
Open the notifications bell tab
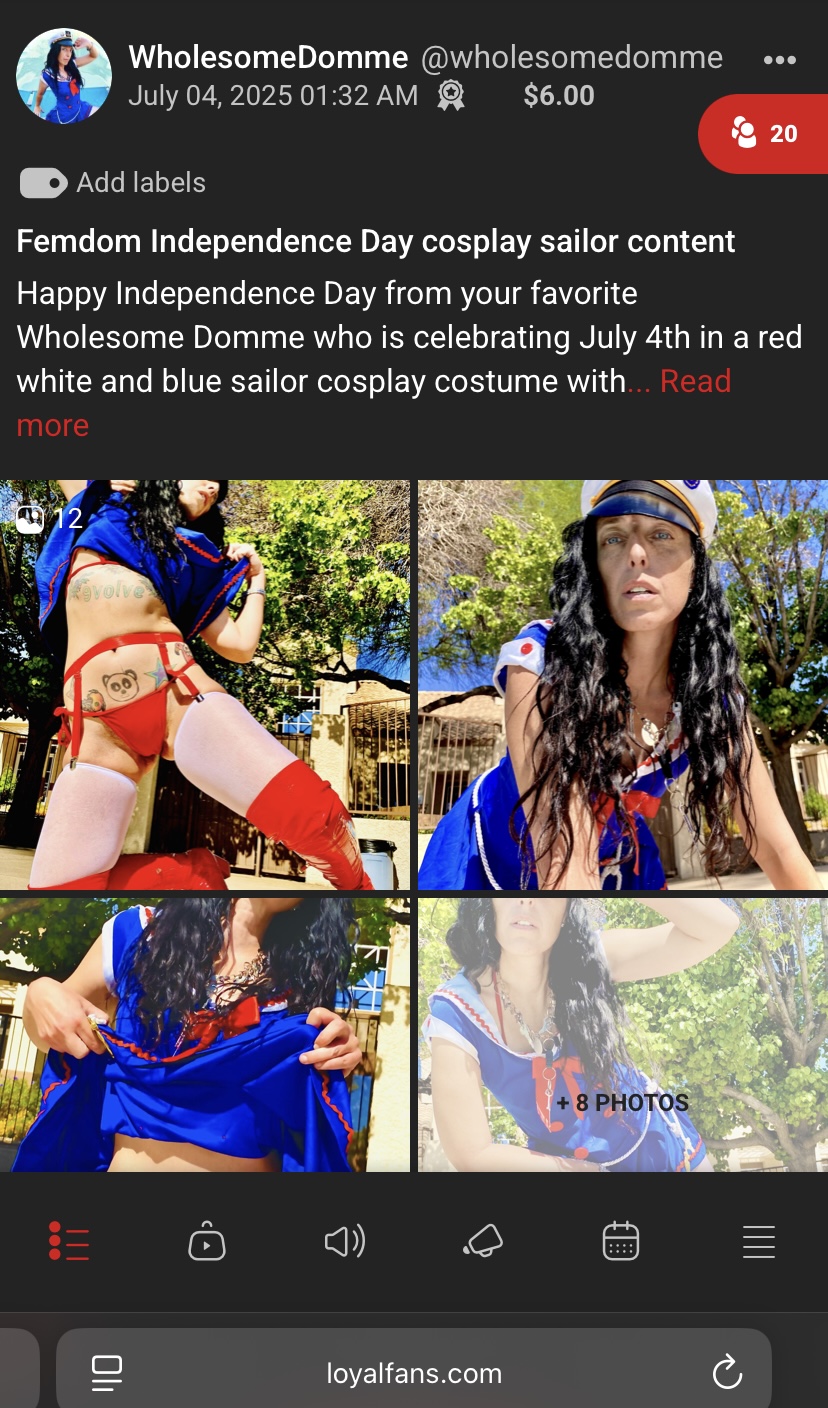click(483, 1242)
